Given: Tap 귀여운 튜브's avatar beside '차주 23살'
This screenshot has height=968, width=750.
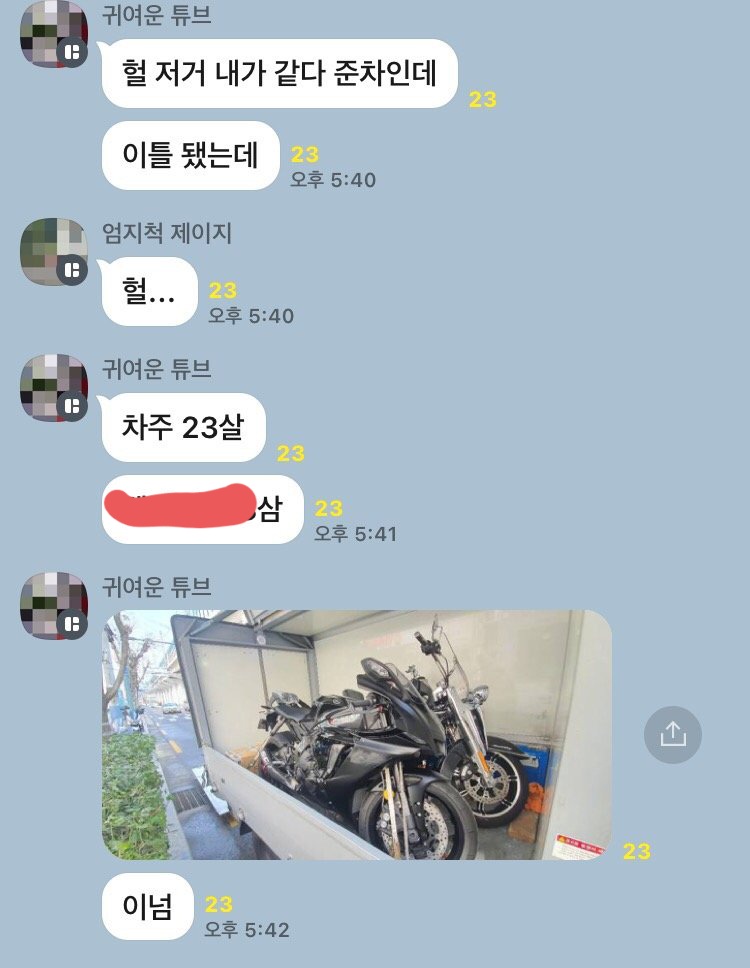Looking at the screenshot, I should point(54,387).
